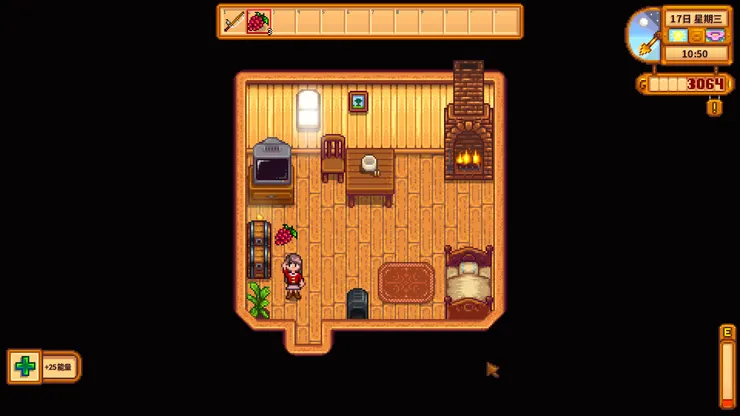Tap the television to watch it

pos(272,167)
